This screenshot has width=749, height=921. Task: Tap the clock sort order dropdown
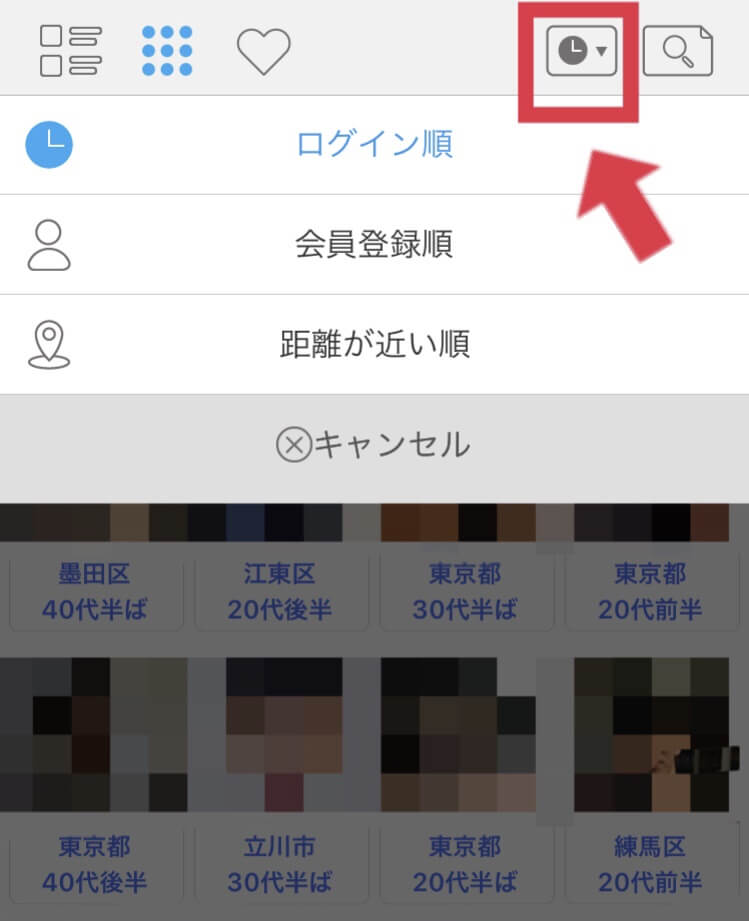pos(581,52)
